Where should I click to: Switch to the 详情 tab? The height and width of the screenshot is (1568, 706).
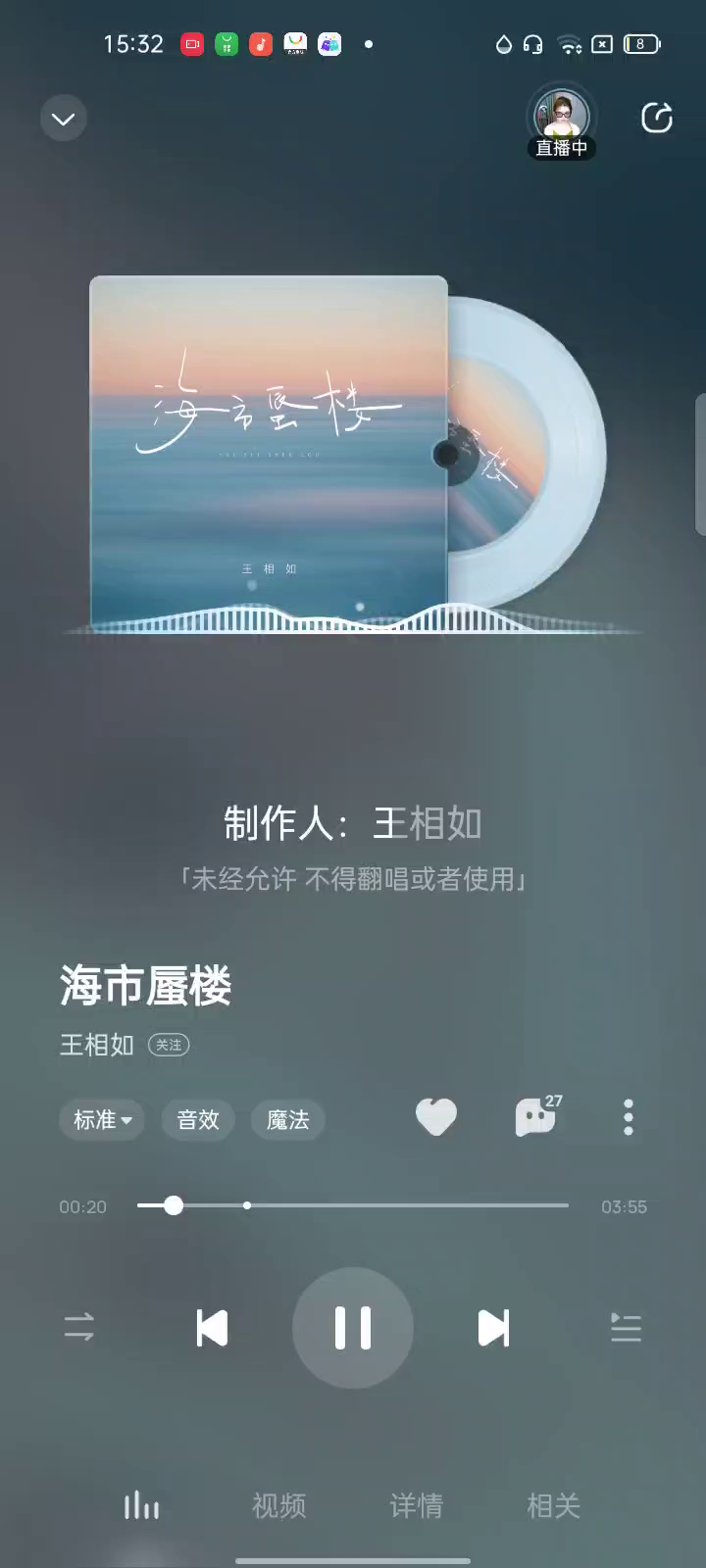[x=417, y=1505]
